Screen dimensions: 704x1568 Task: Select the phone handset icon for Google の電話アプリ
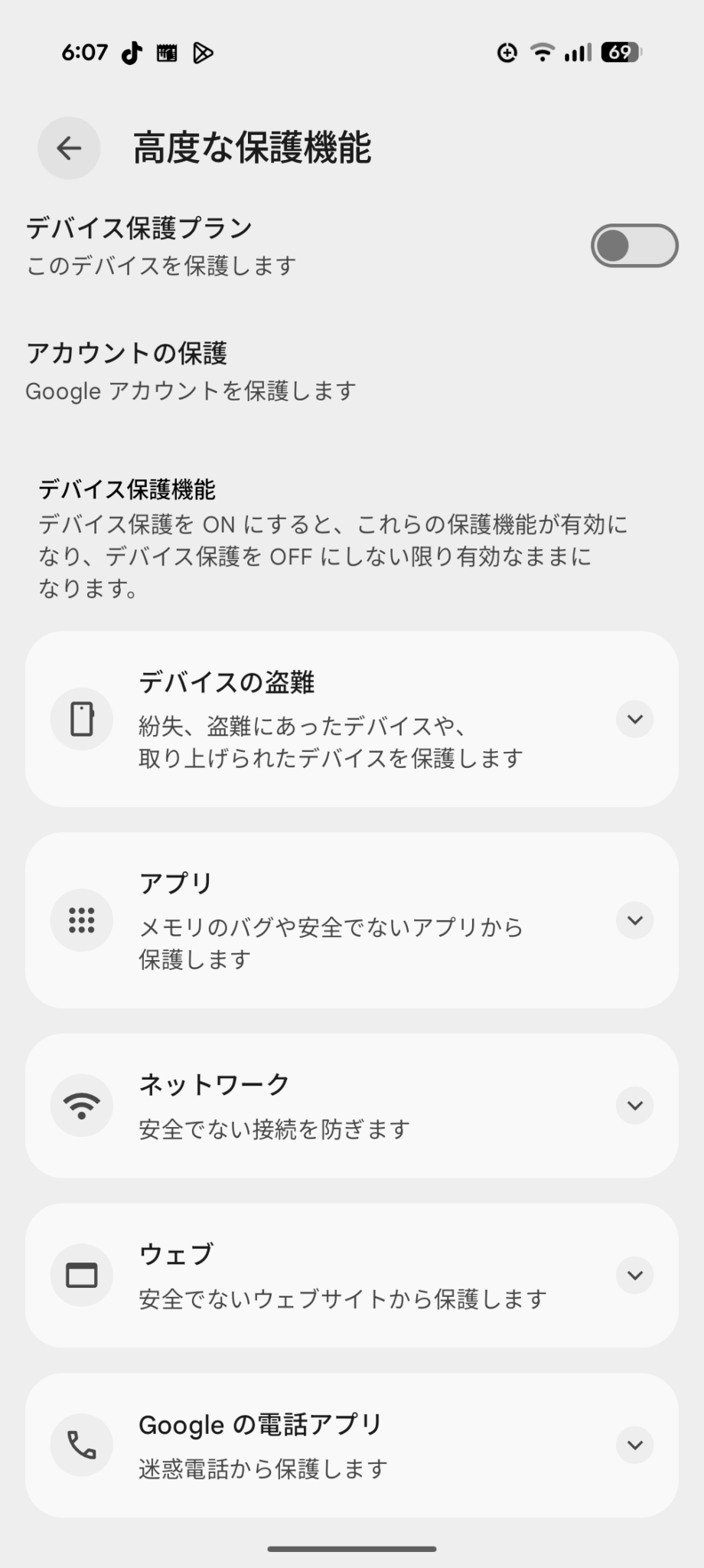[x=81, y=1445]
